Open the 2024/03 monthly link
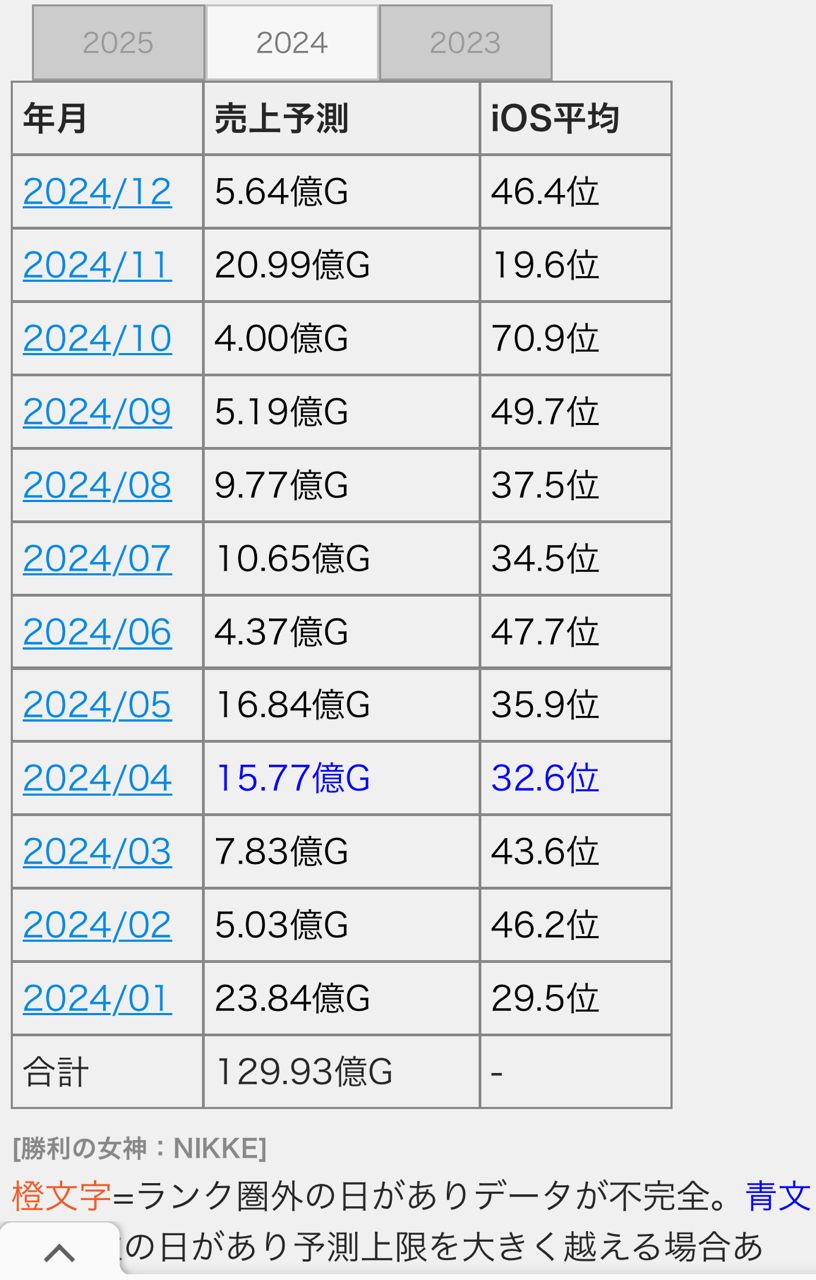This screenshot has height=1280, width=816. click(x=97, y=852)
